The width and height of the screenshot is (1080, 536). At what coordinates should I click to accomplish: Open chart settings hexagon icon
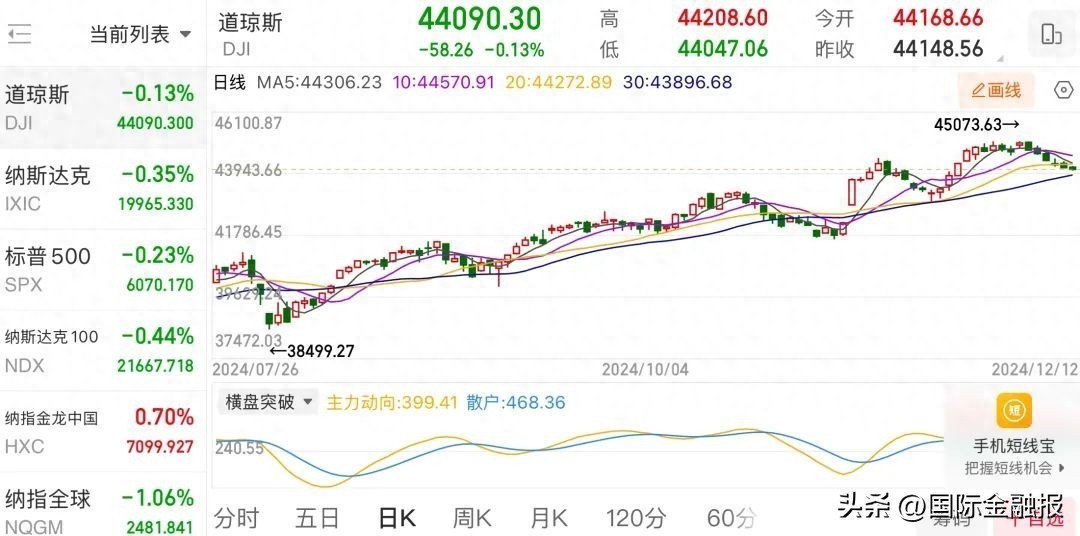coord(1064,91)
